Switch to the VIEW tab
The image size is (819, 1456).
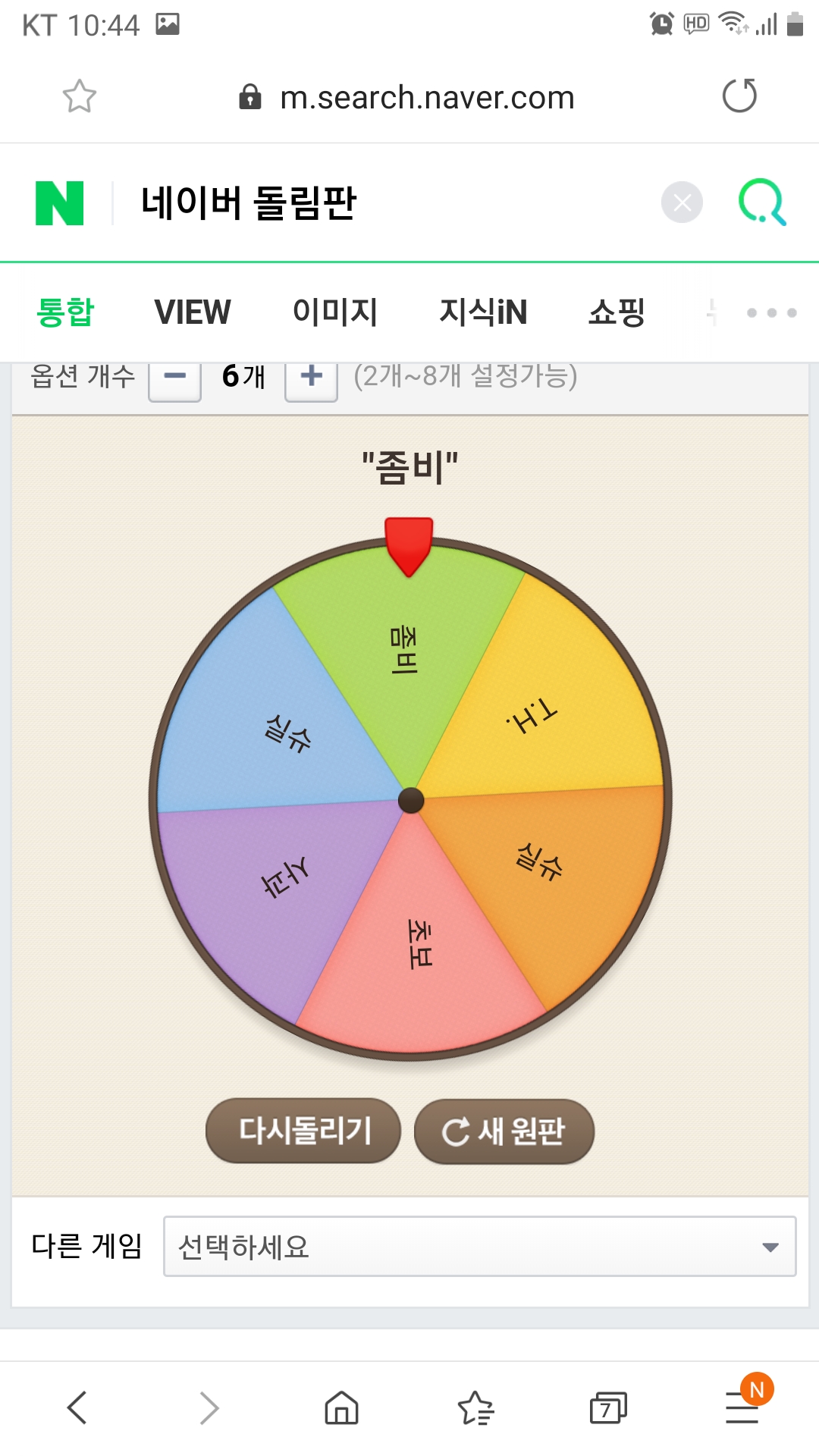[193, 312]
